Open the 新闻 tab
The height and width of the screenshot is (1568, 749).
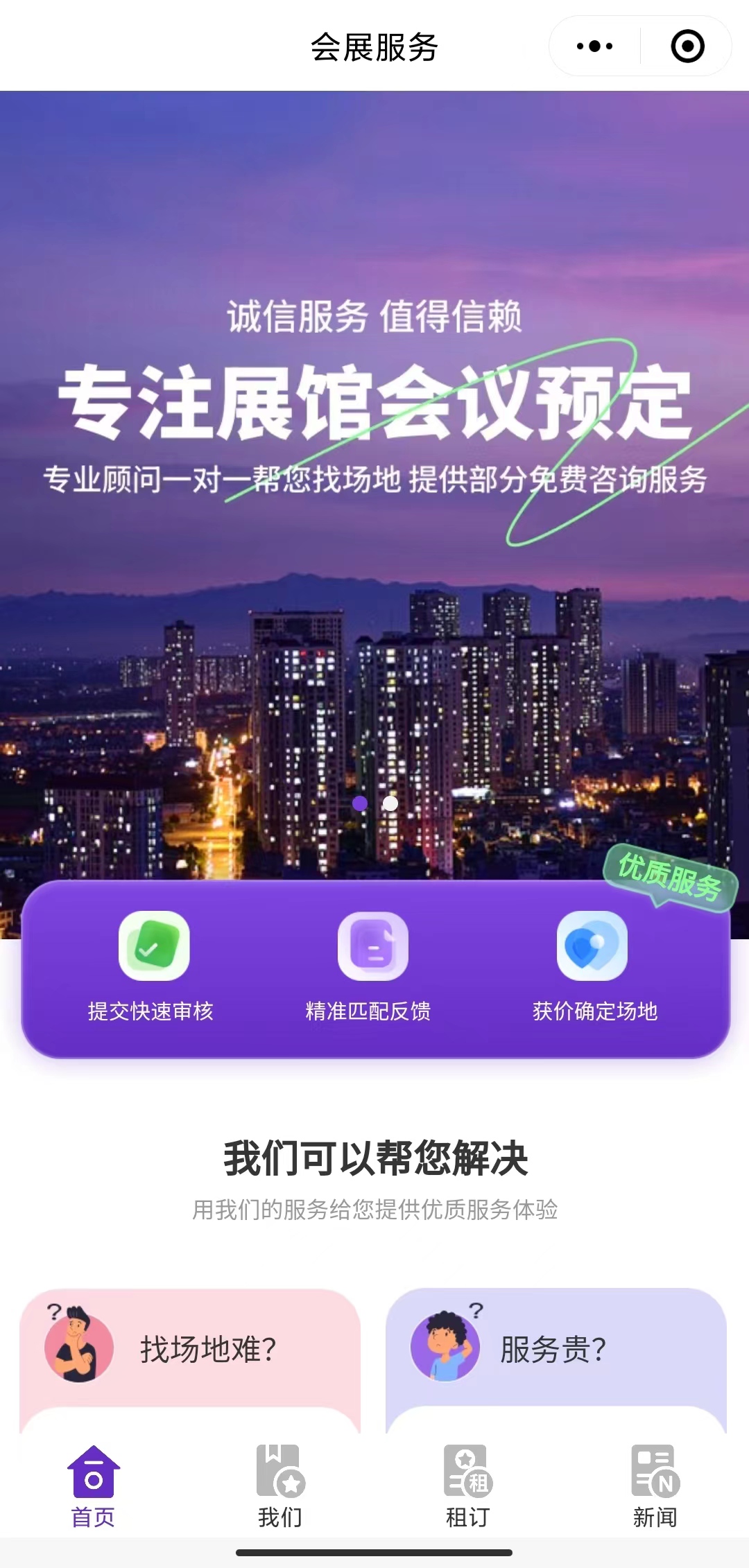655,1486
